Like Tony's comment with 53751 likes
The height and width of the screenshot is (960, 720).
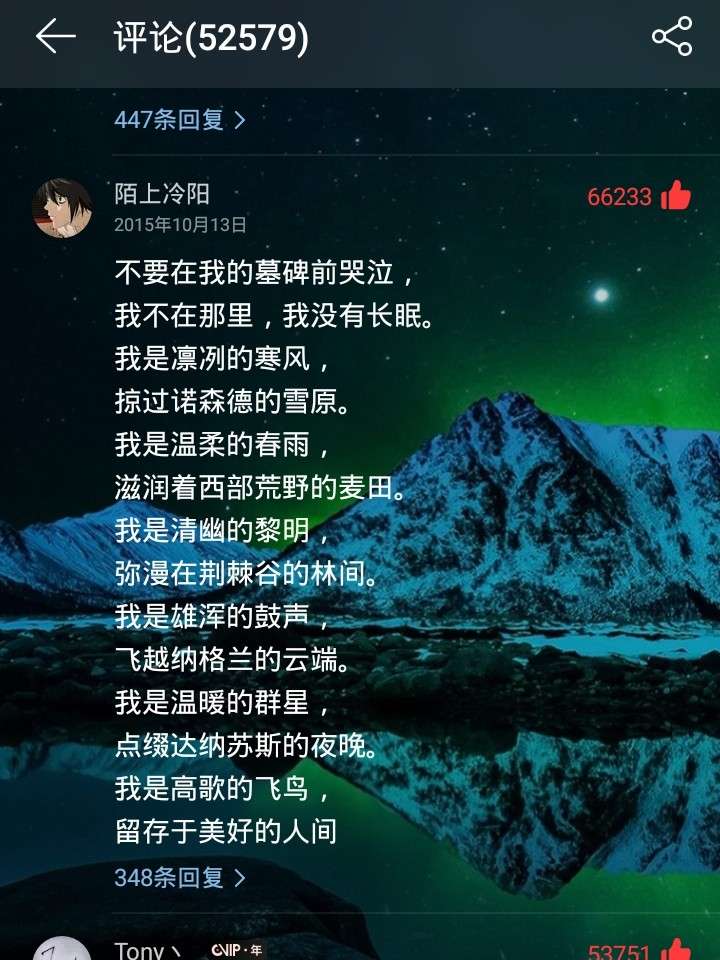click(x=676, y=950)
